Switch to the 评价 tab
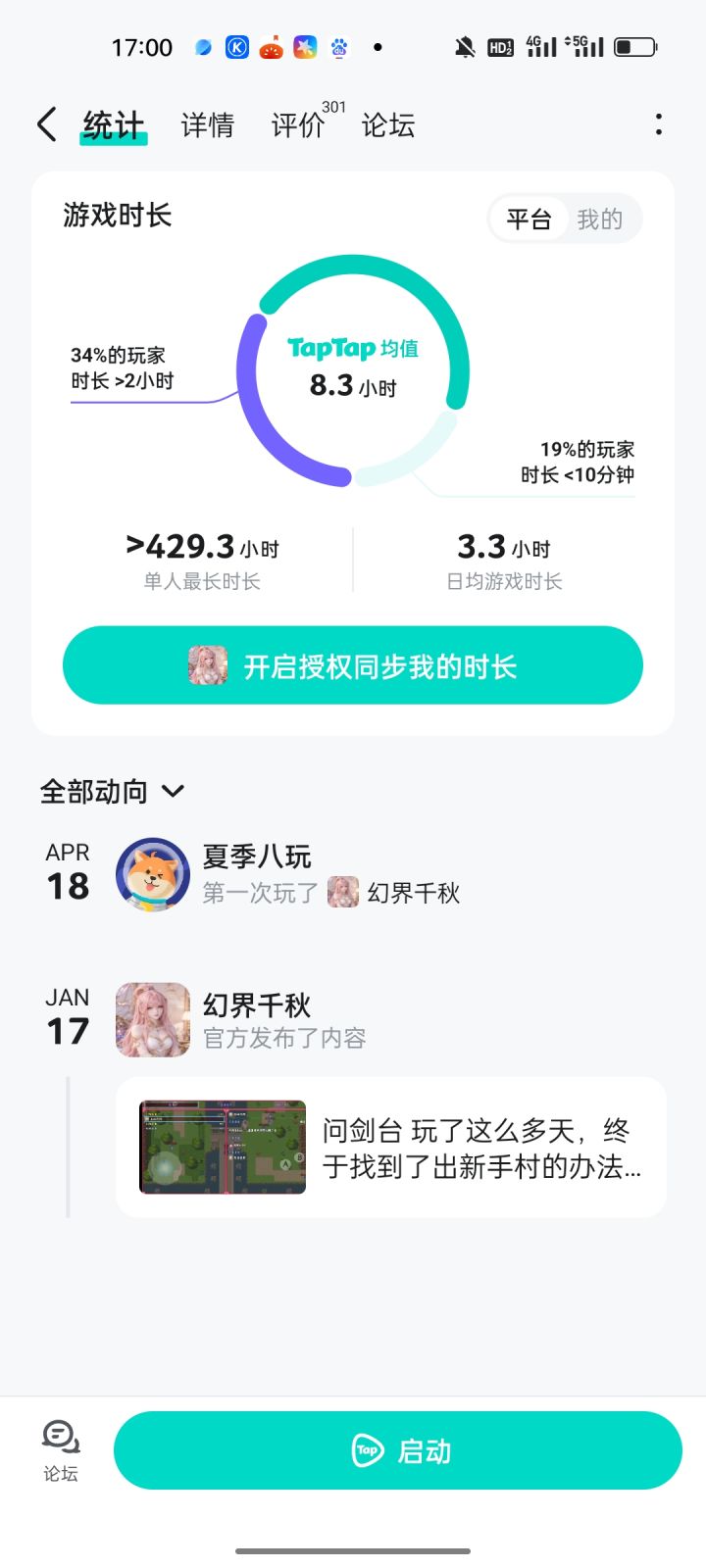This screenshot has width=706, height=1568. (296, 124)
